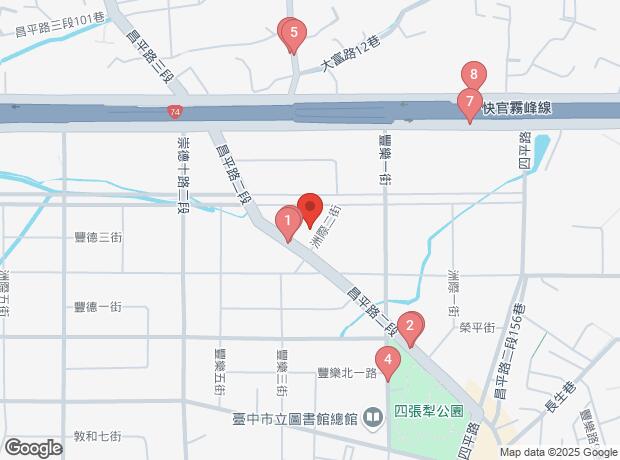Image resolution: width=620 pixels, height=460 pixels.
Task: Open map marker number 8
Action: pyautogui.click(x=475, y=74)
